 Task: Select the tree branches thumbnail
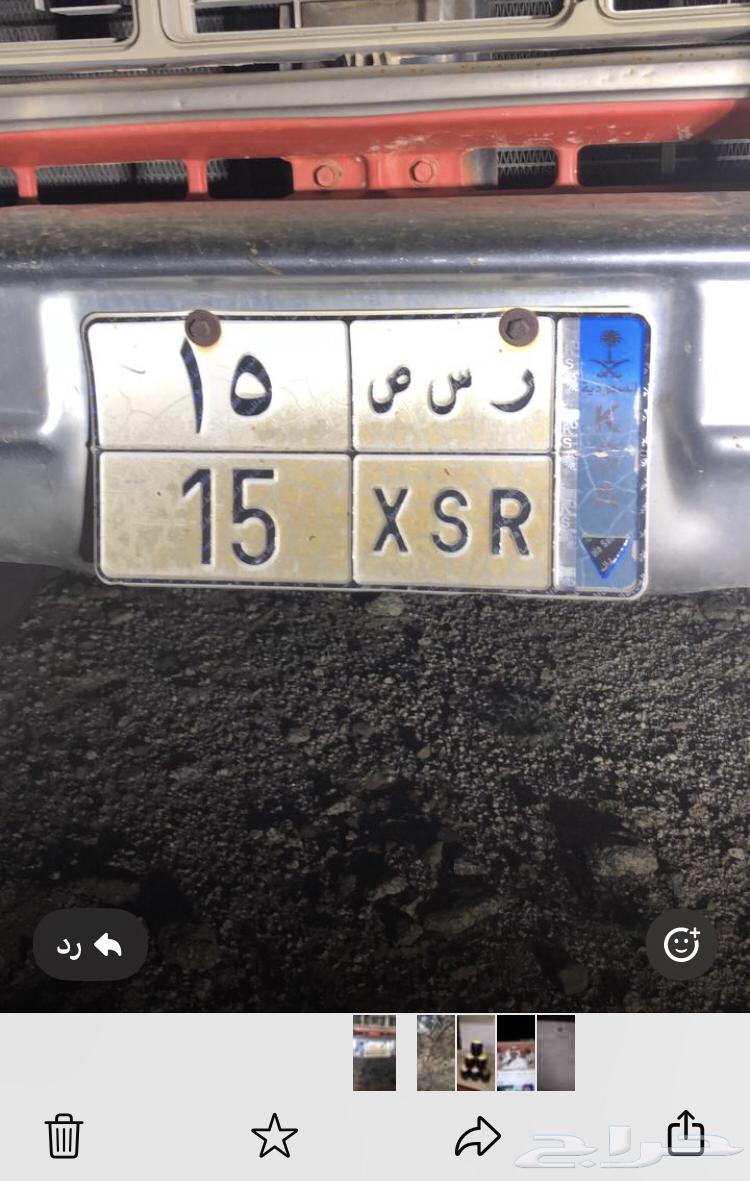point(436,1053)
